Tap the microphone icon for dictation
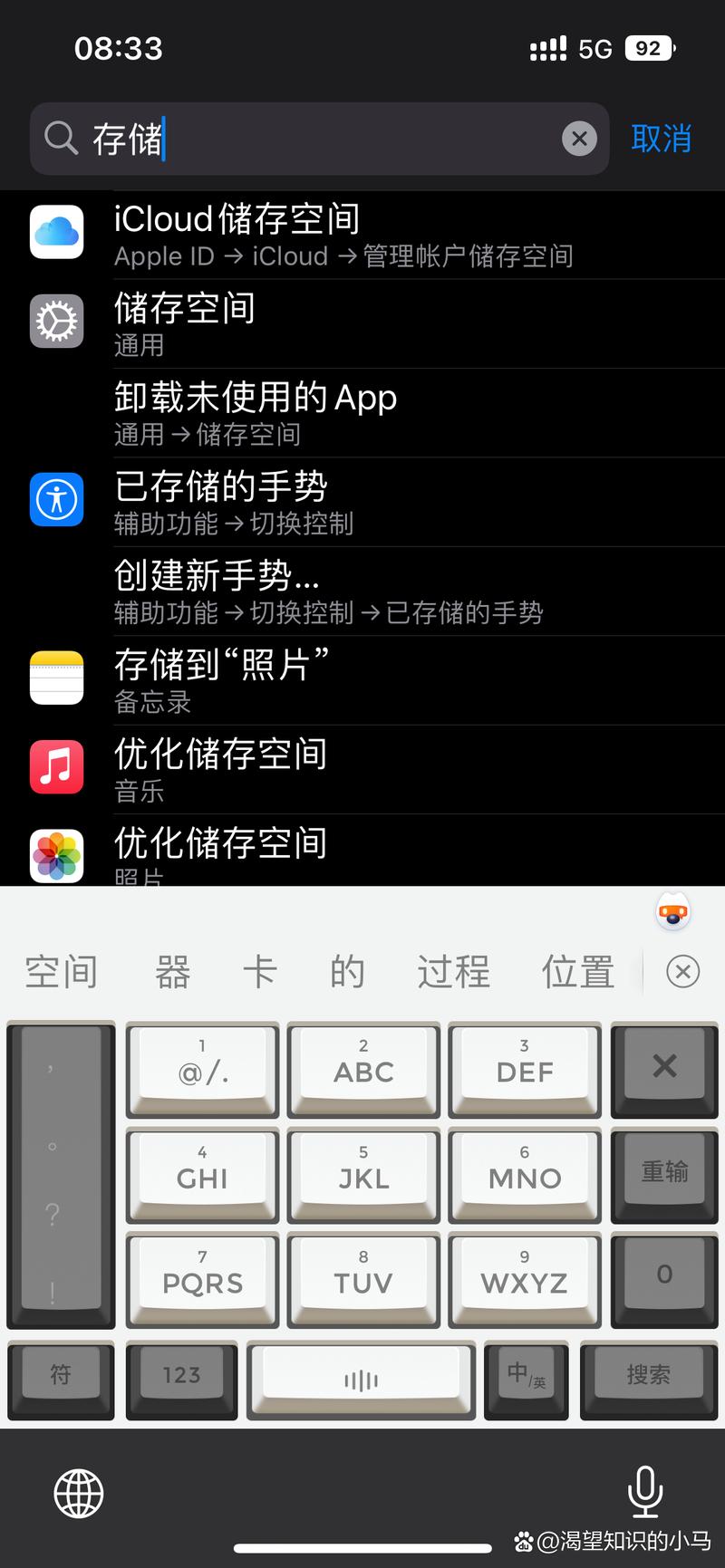 [645, 1494]
